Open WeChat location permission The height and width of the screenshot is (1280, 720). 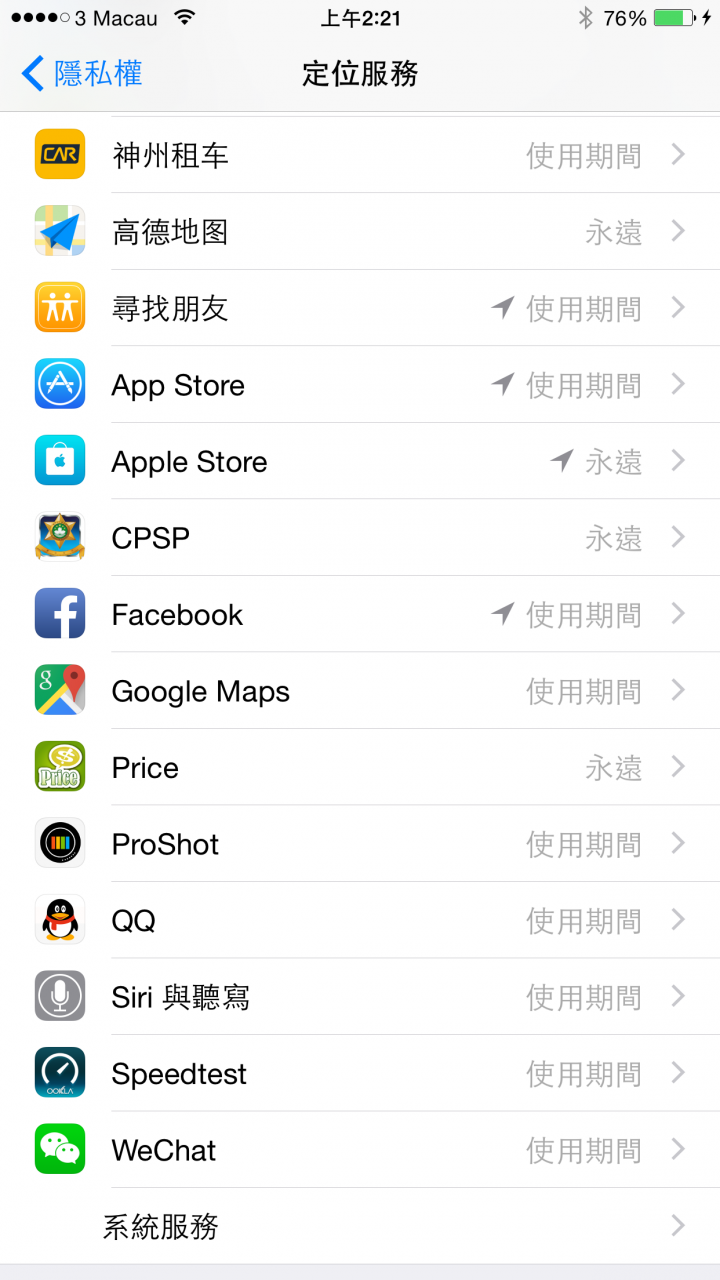(x=360, y=1150)
